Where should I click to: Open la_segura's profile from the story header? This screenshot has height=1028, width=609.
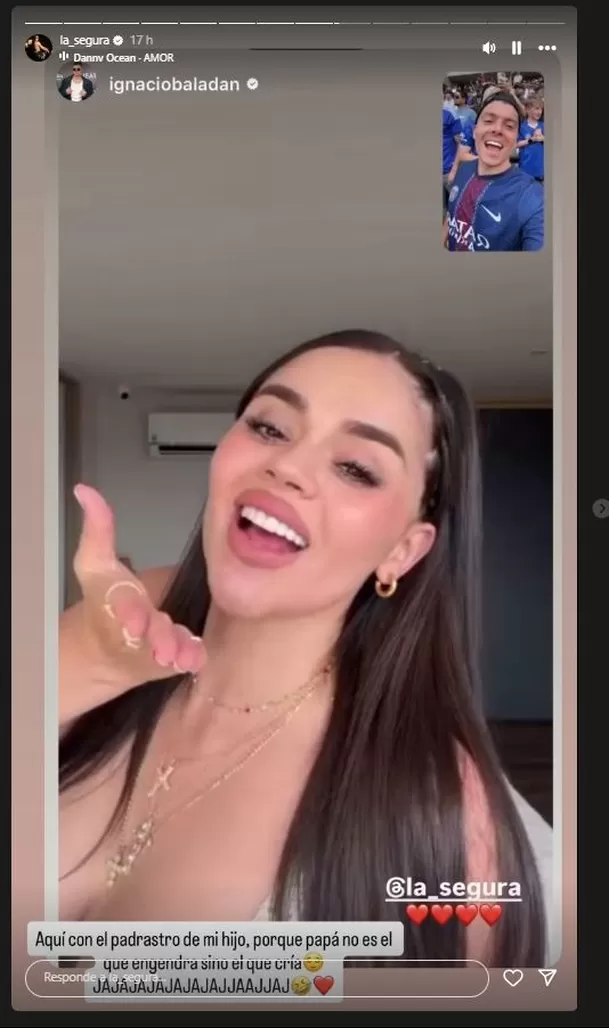pyautogui.click(x=86, y=40)
